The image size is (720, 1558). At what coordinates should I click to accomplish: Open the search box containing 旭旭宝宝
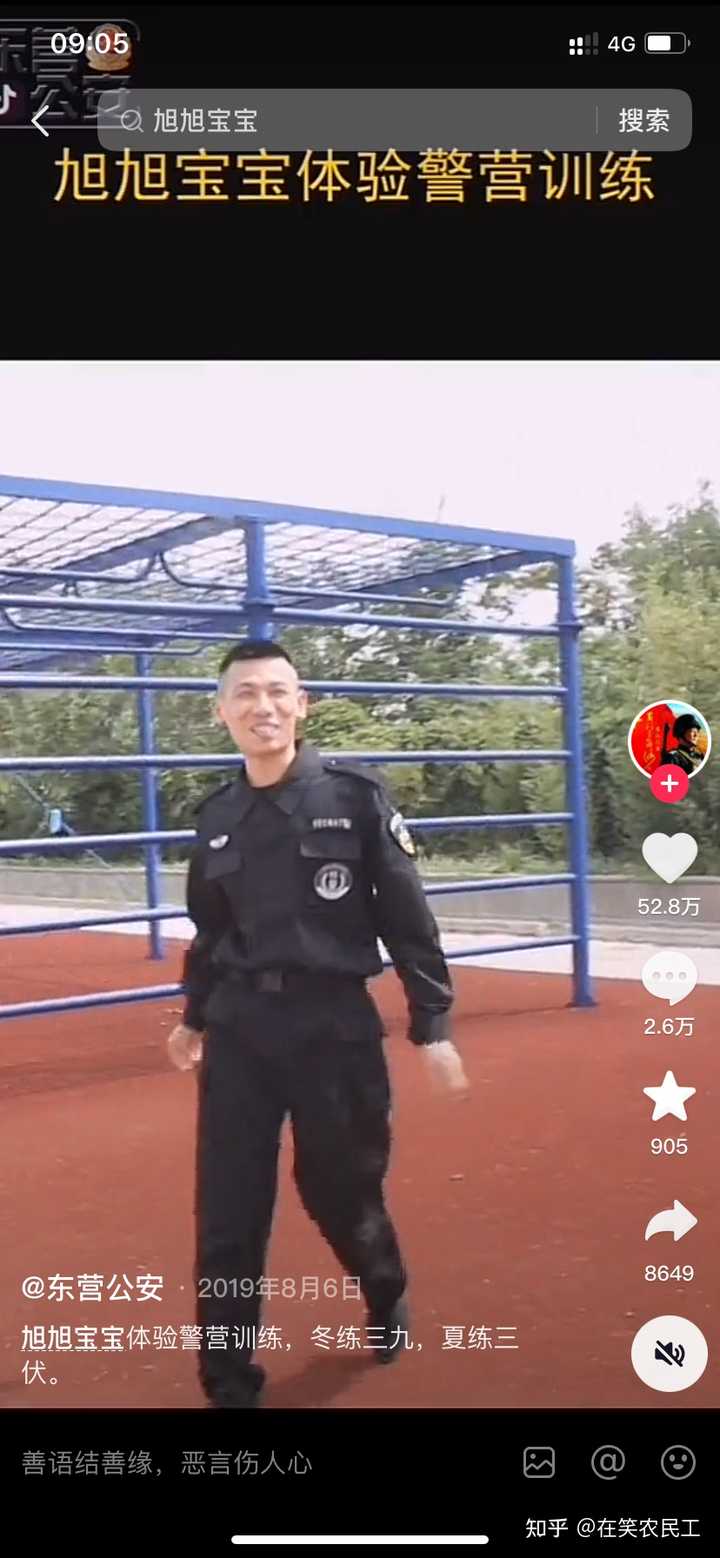[360, 121]
